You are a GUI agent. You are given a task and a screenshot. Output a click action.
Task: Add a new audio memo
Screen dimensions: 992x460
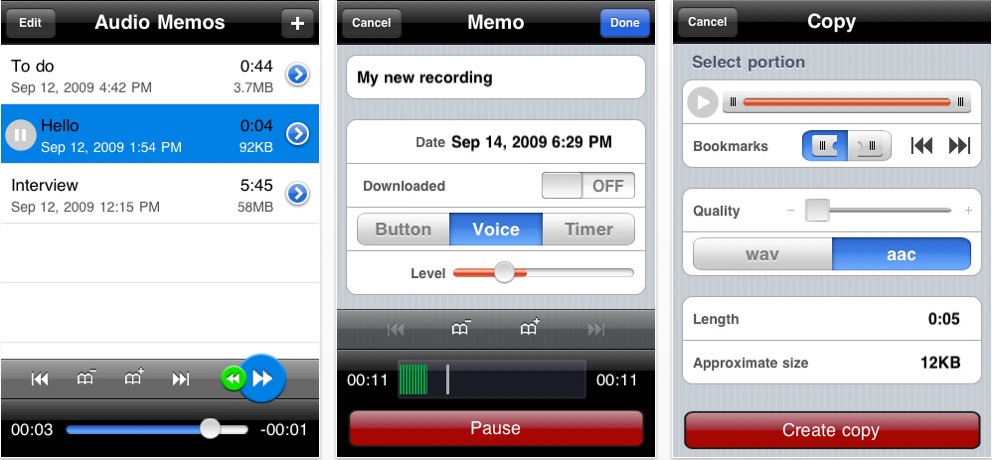click(x=297, y=23)
